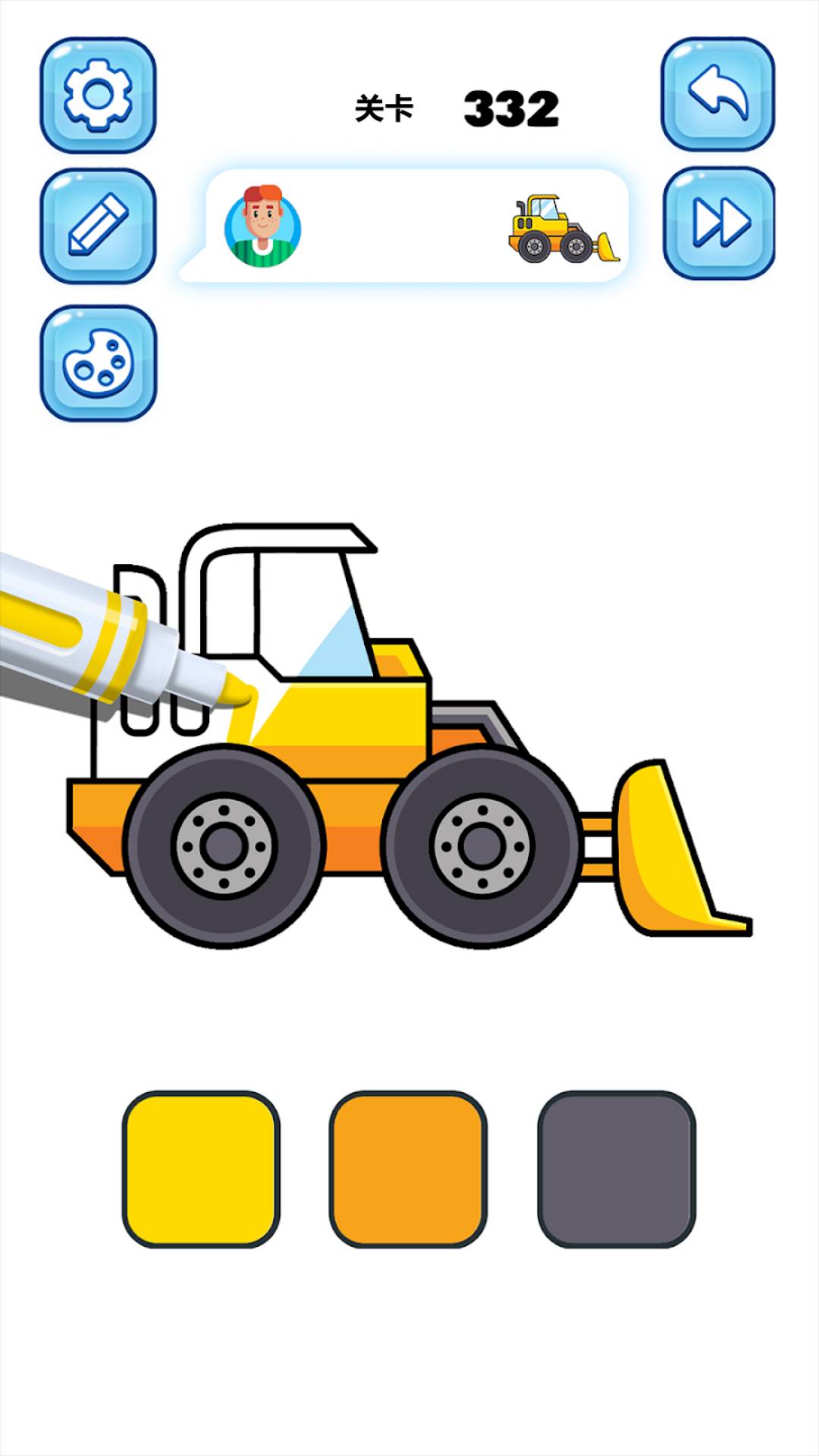Click the back arrow icon
Image resolution: width=819 pixels, height=1456 pixels.
point(718,94)
